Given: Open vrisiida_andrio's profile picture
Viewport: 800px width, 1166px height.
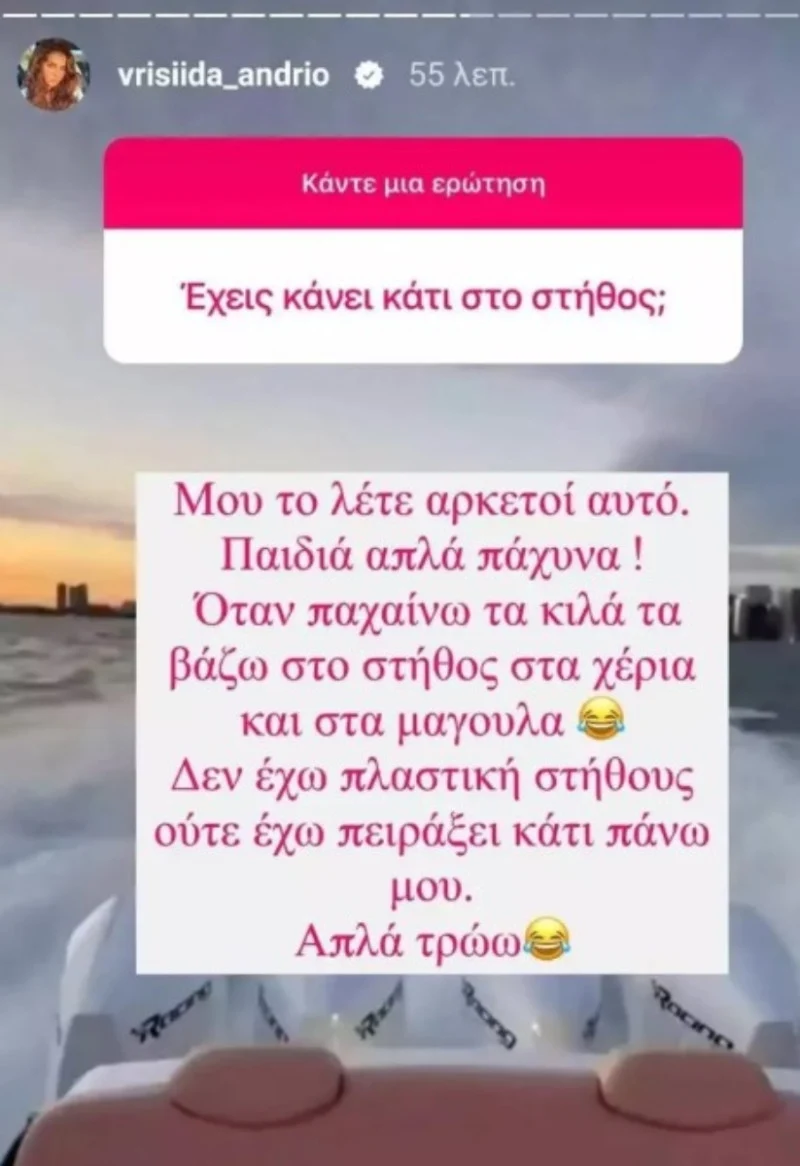Looking at the screenshot, I should coord(52,75).
